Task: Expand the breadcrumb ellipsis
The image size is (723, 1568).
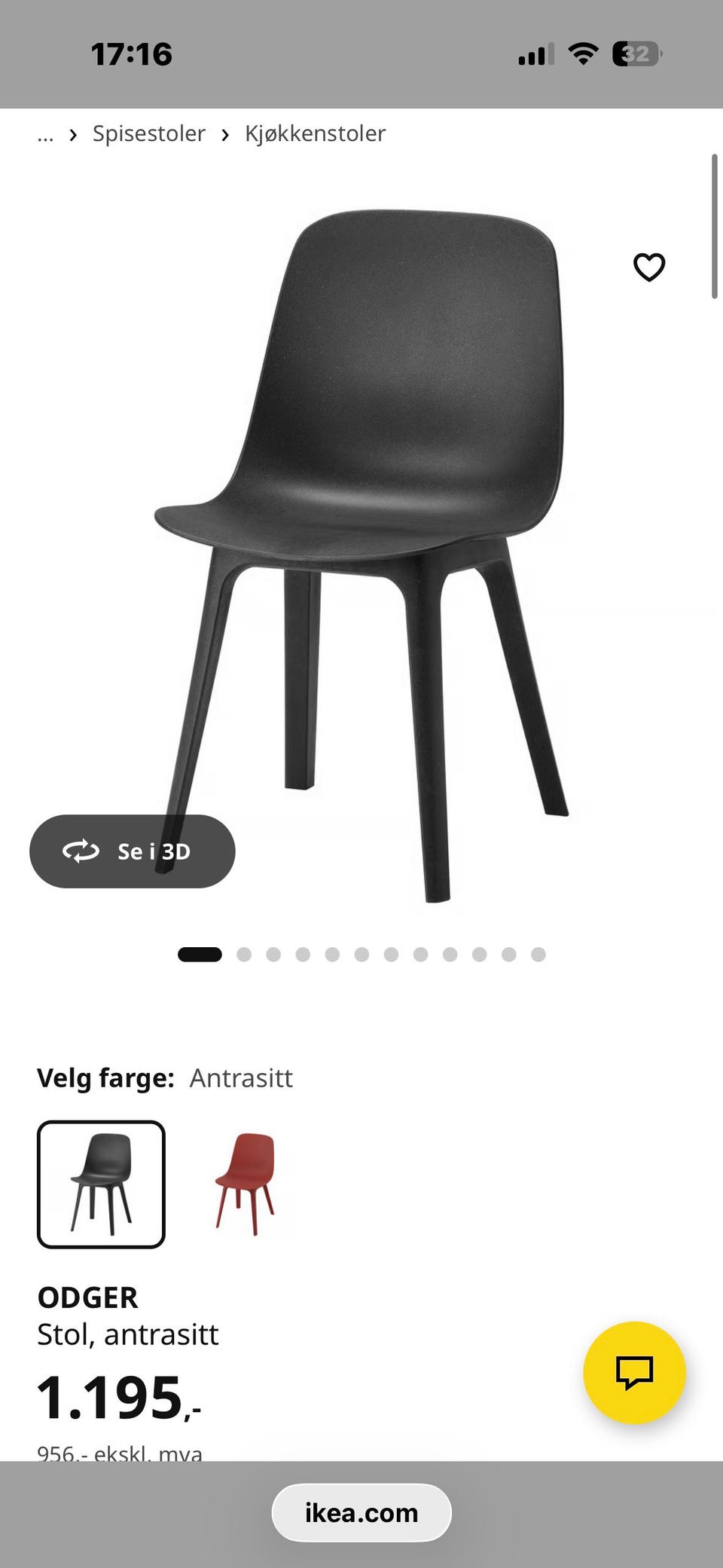Action: click(45, 136)
